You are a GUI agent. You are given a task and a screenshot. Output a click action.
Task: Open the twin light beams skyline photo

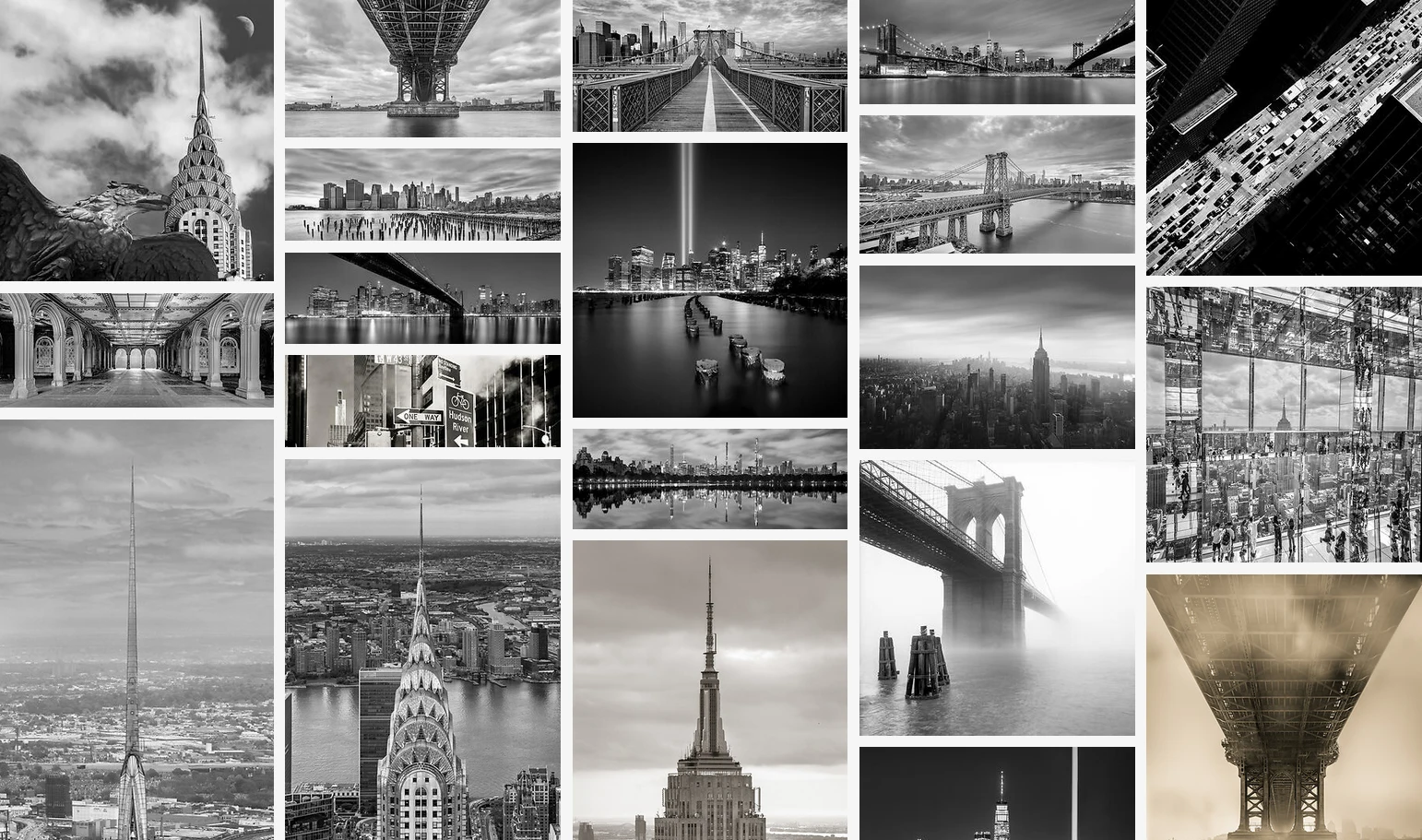[x=709, y=279]
